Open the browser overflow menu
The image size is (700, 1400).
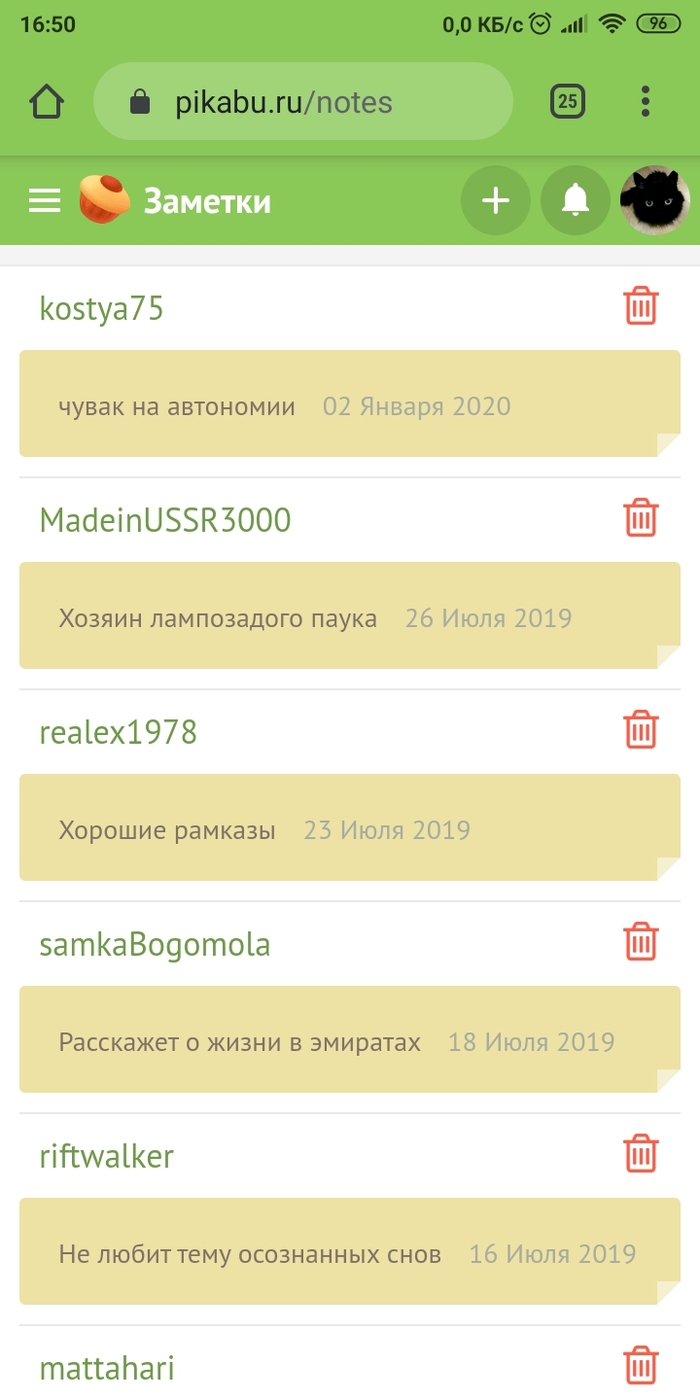645,101
